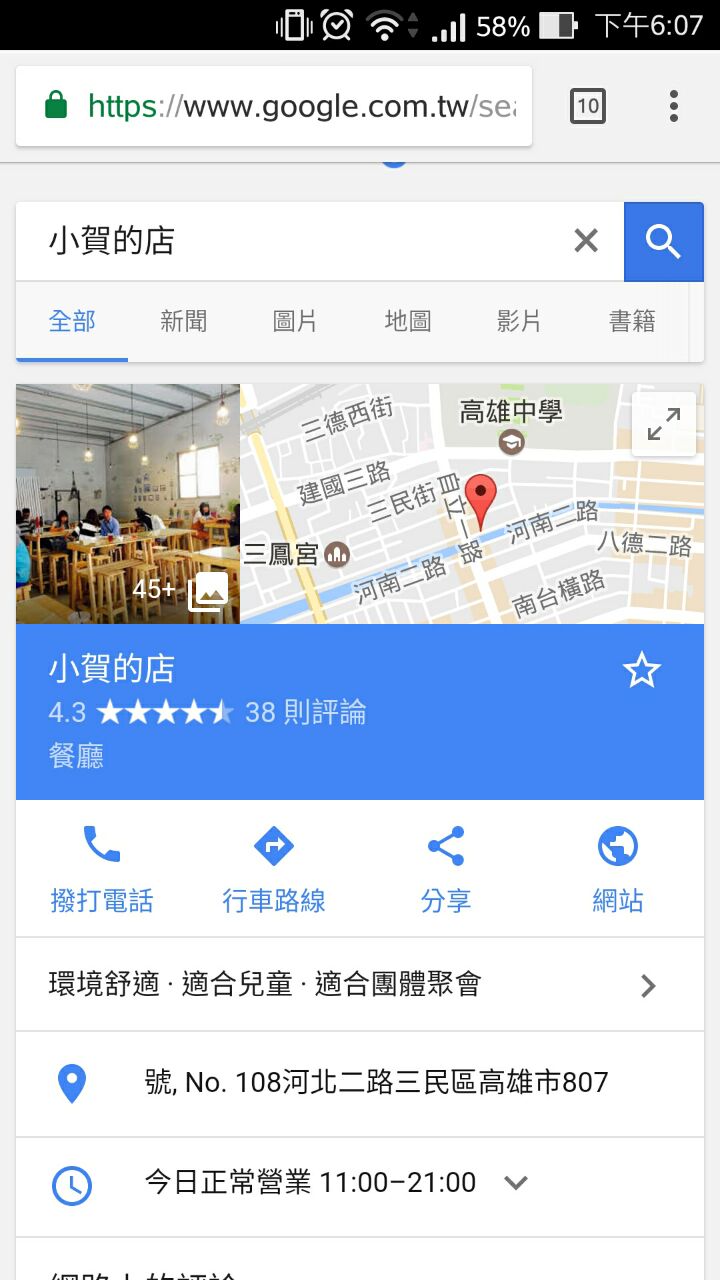This screenshot has width=720, height=1280.
Task: Open Chrome's three-dot overflow menu
Action: (674, 106)
